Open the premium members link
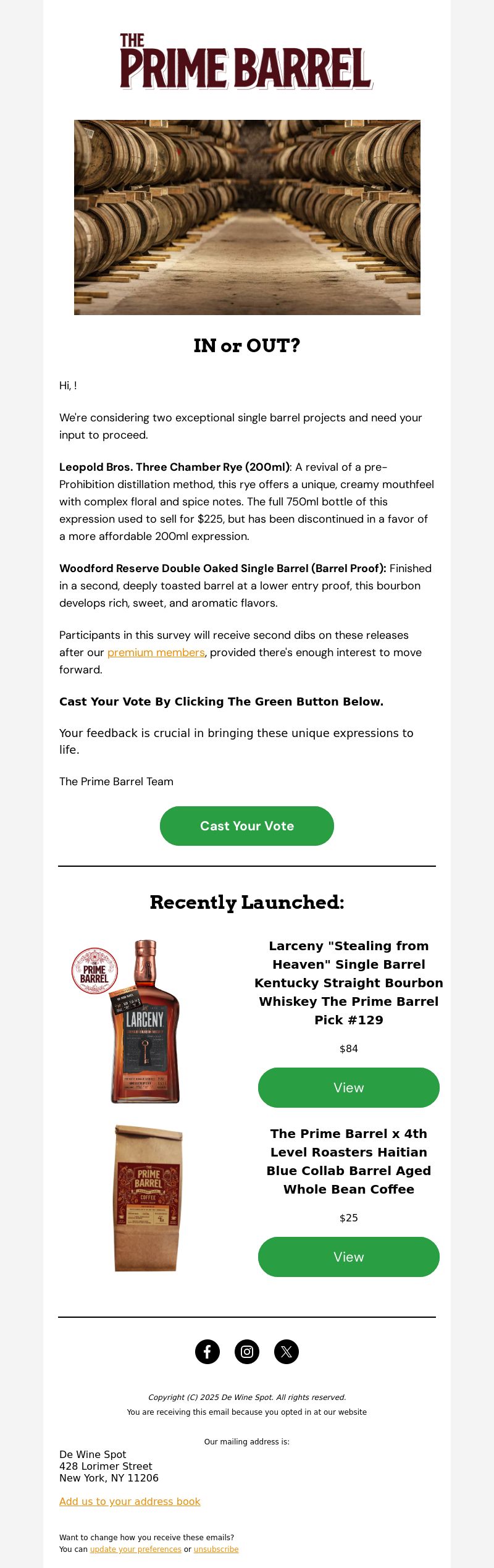This screenshot has height=1568, width=494. [156, 652]
